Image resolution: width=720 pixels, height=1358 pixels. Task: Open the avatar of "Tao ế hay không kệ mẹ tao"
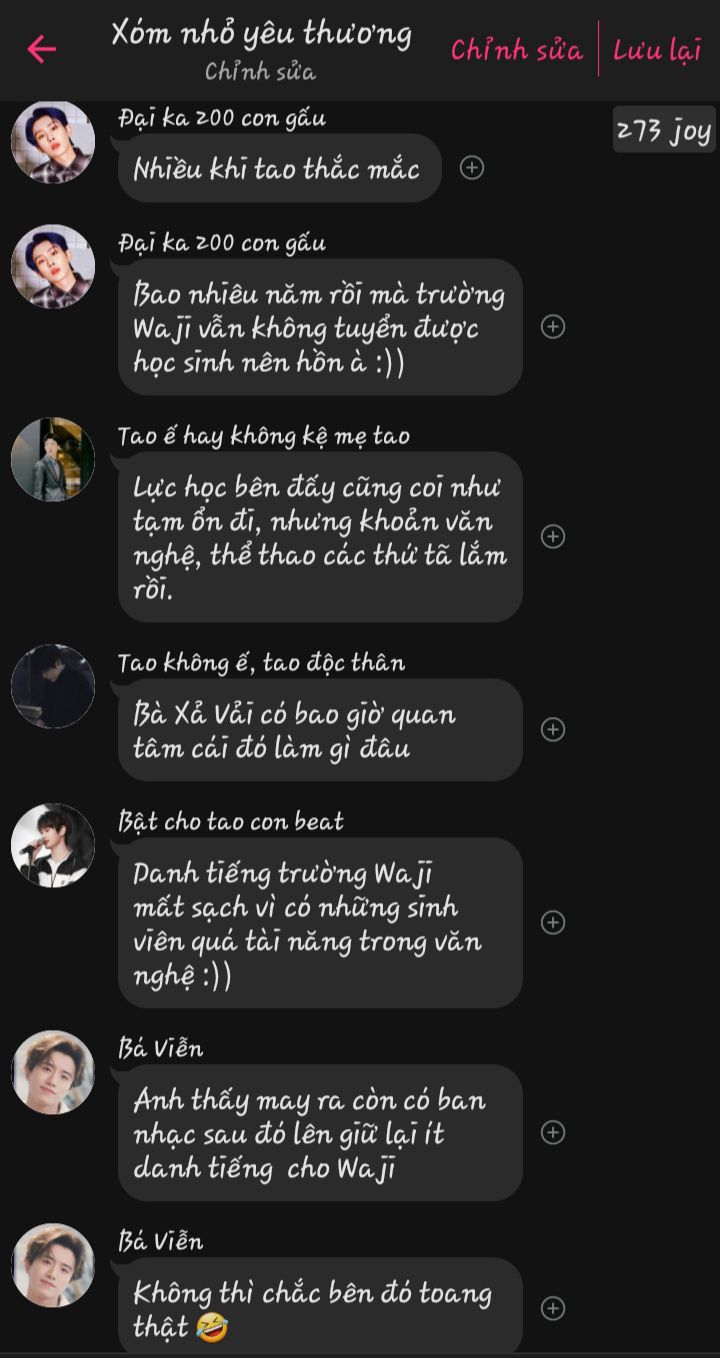53,460
